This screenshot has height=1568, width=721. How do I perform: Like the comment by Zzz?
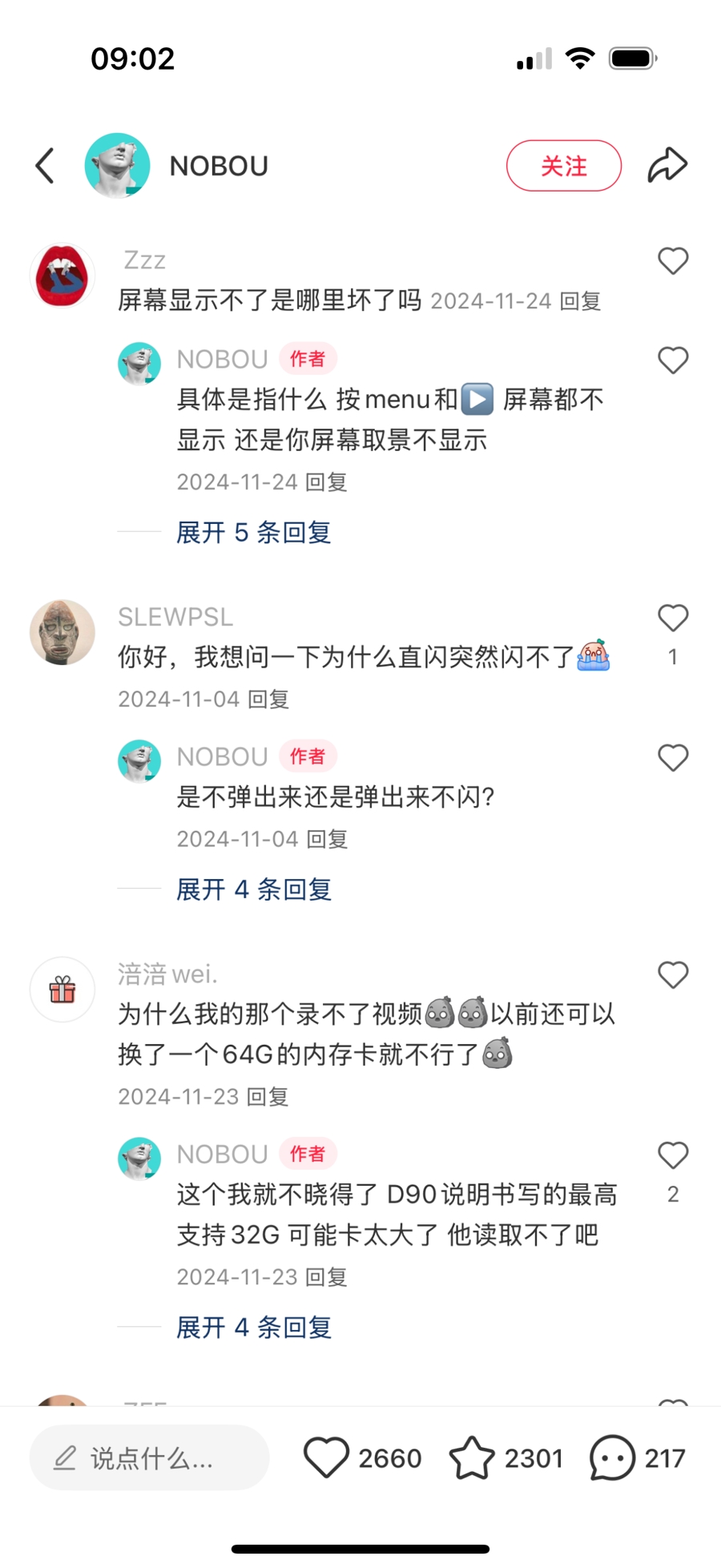pos(672,261)
